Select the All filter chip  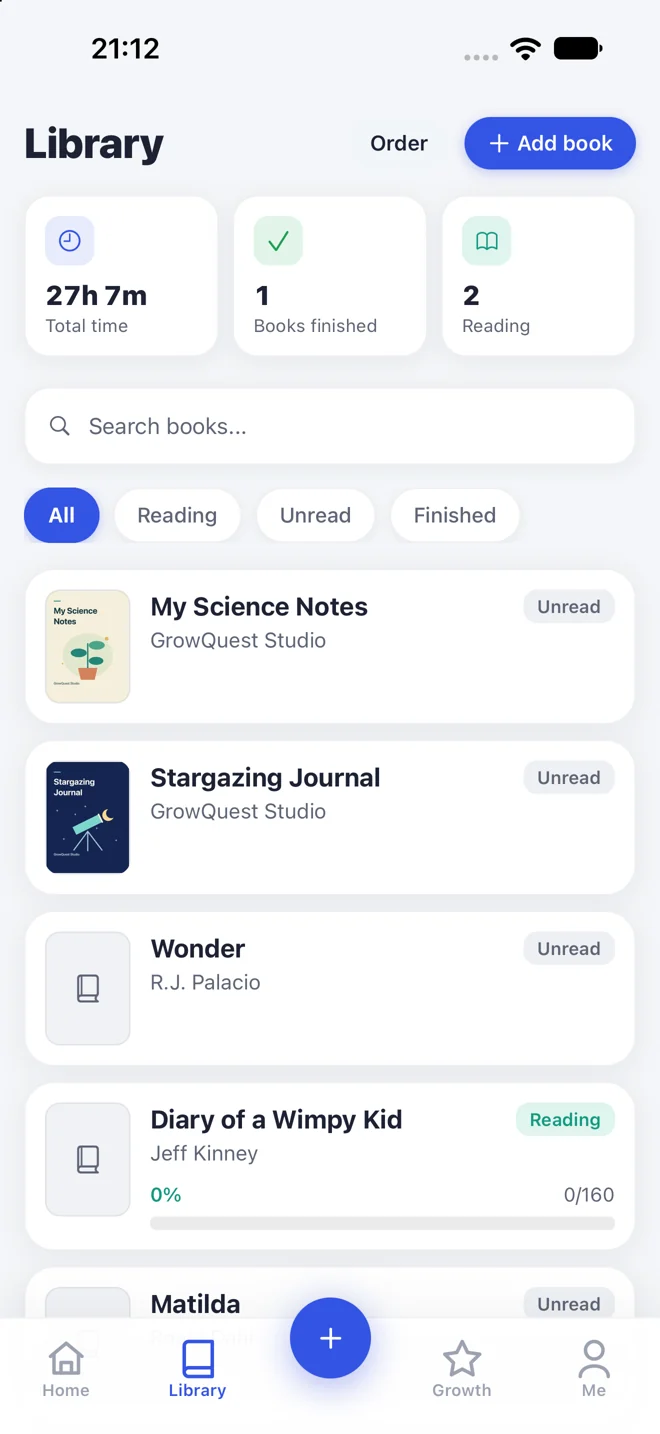[x=62, y=515]
